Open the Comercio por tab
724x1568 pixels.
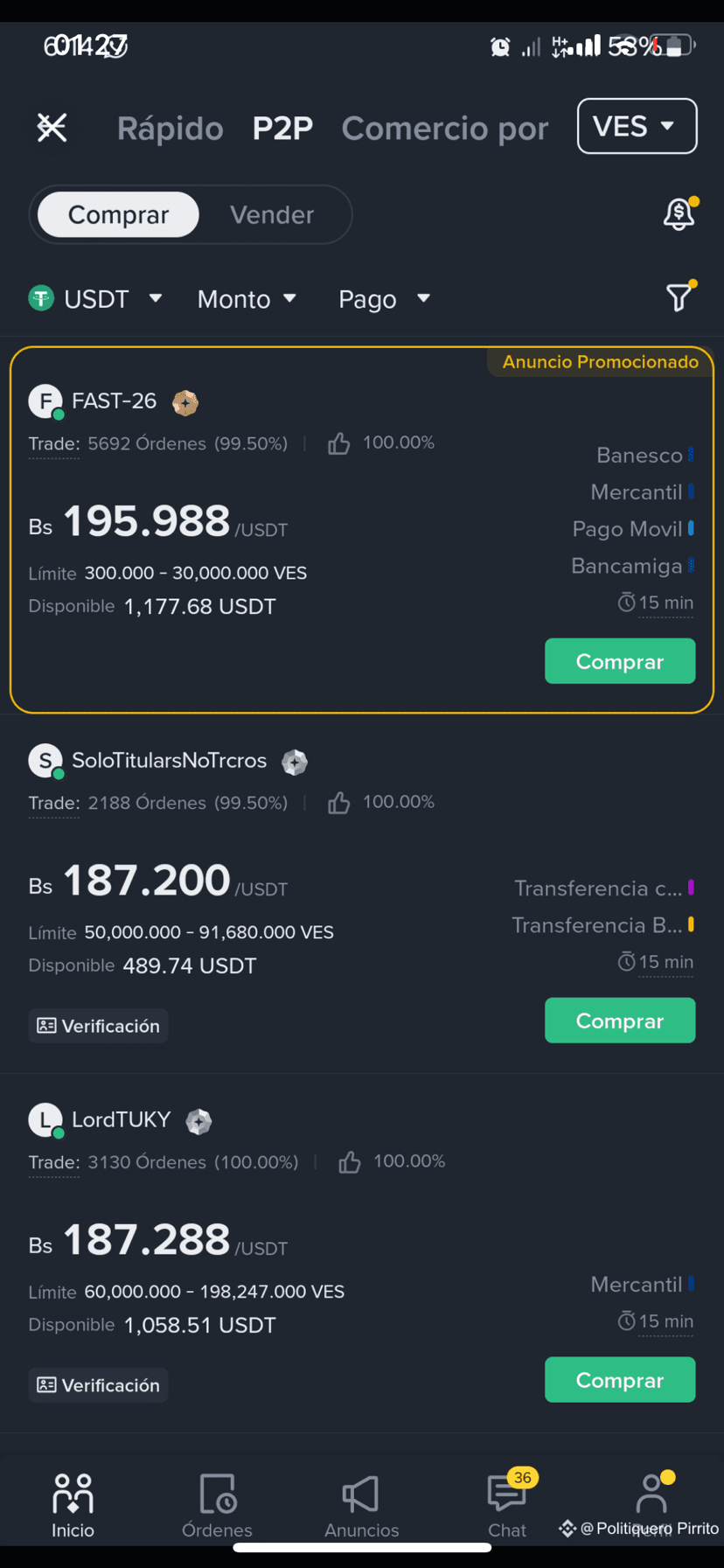tap(444, 129)
